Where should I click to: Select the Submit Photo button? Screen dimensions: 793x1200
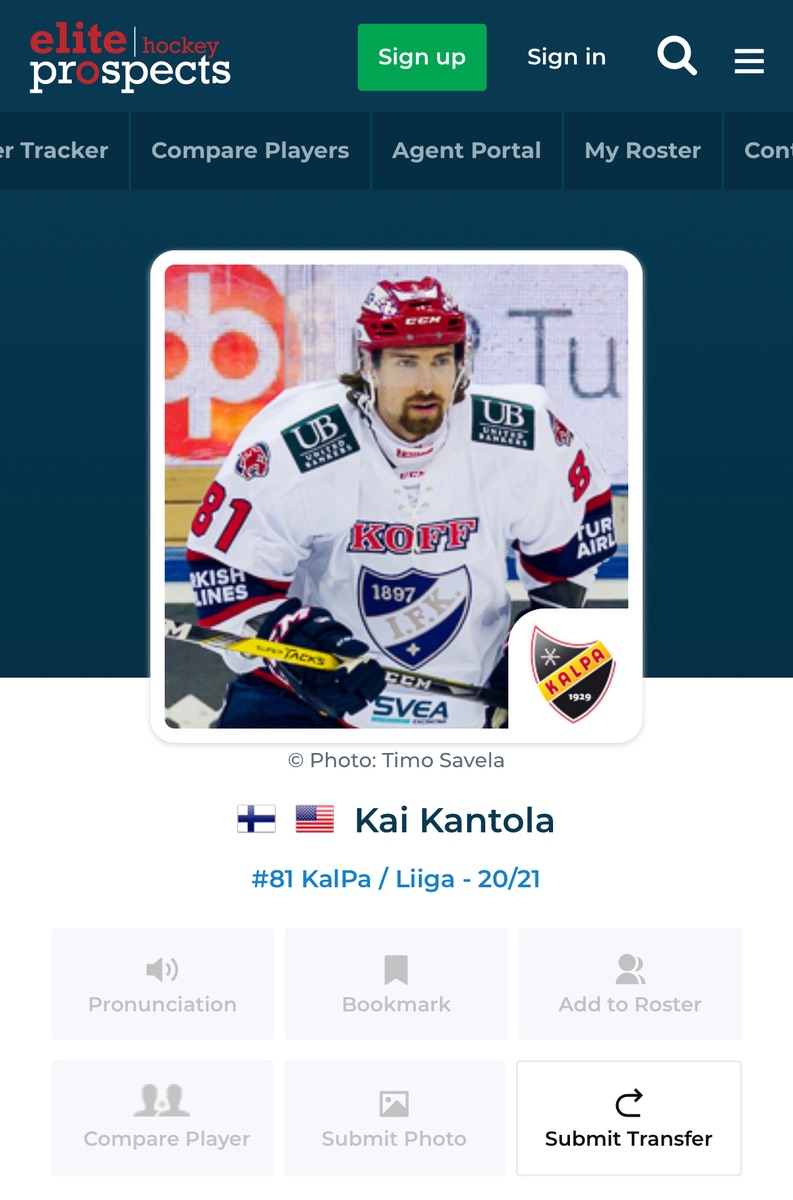(x=394, y=1118)
